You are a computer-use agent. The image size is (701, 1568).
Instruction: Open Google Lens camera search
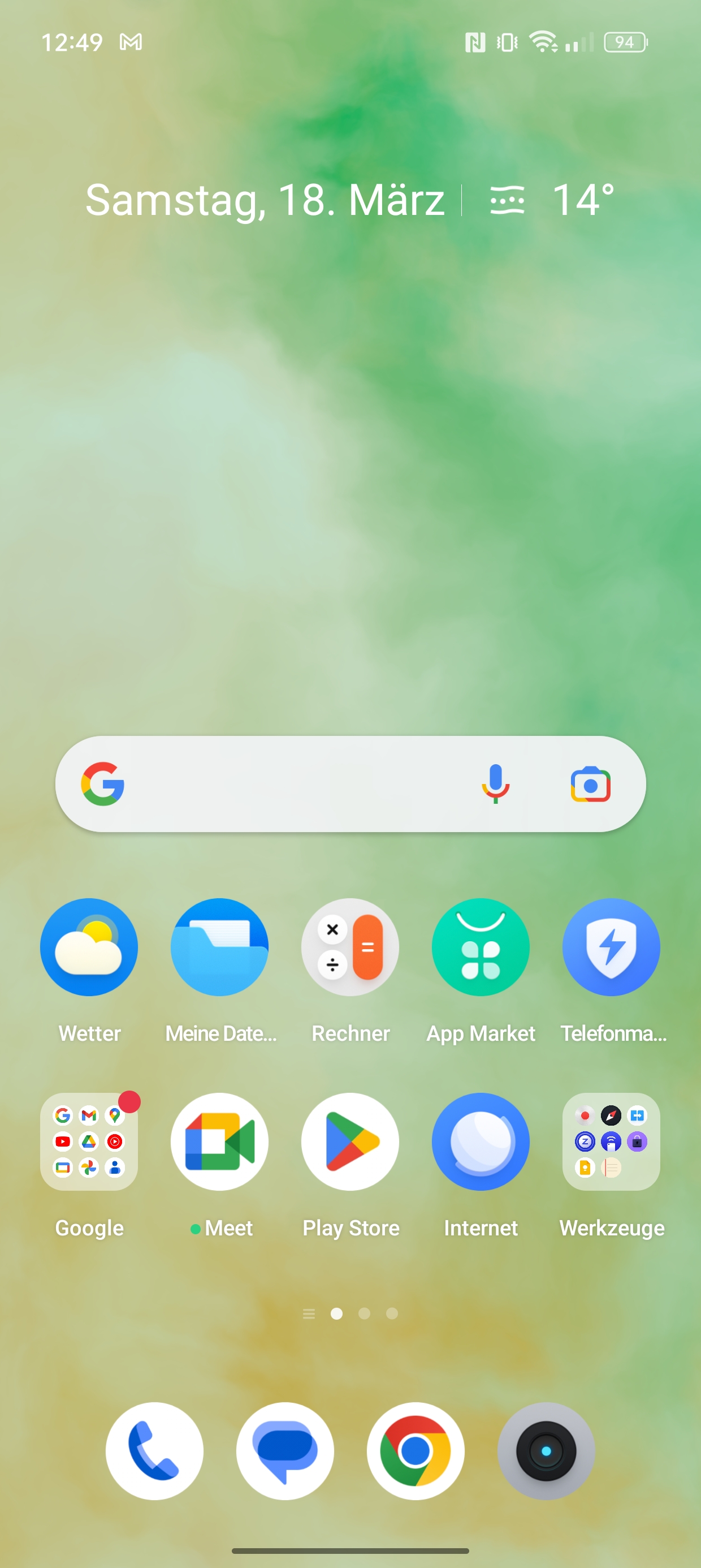[590, 784]
